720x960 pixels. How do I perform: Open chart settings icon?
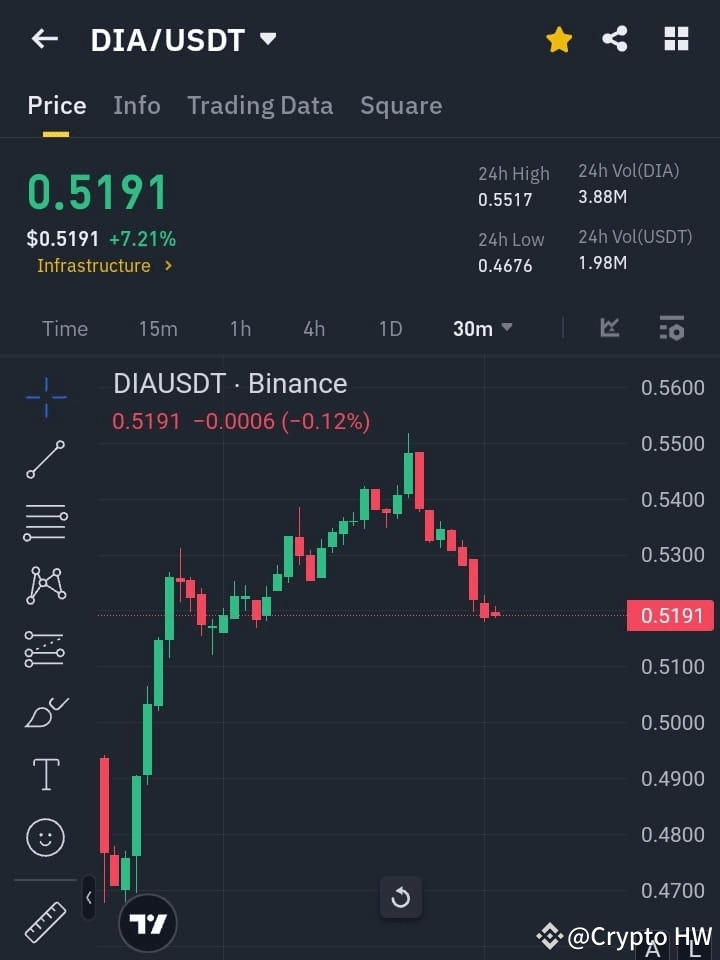point(672,328)
